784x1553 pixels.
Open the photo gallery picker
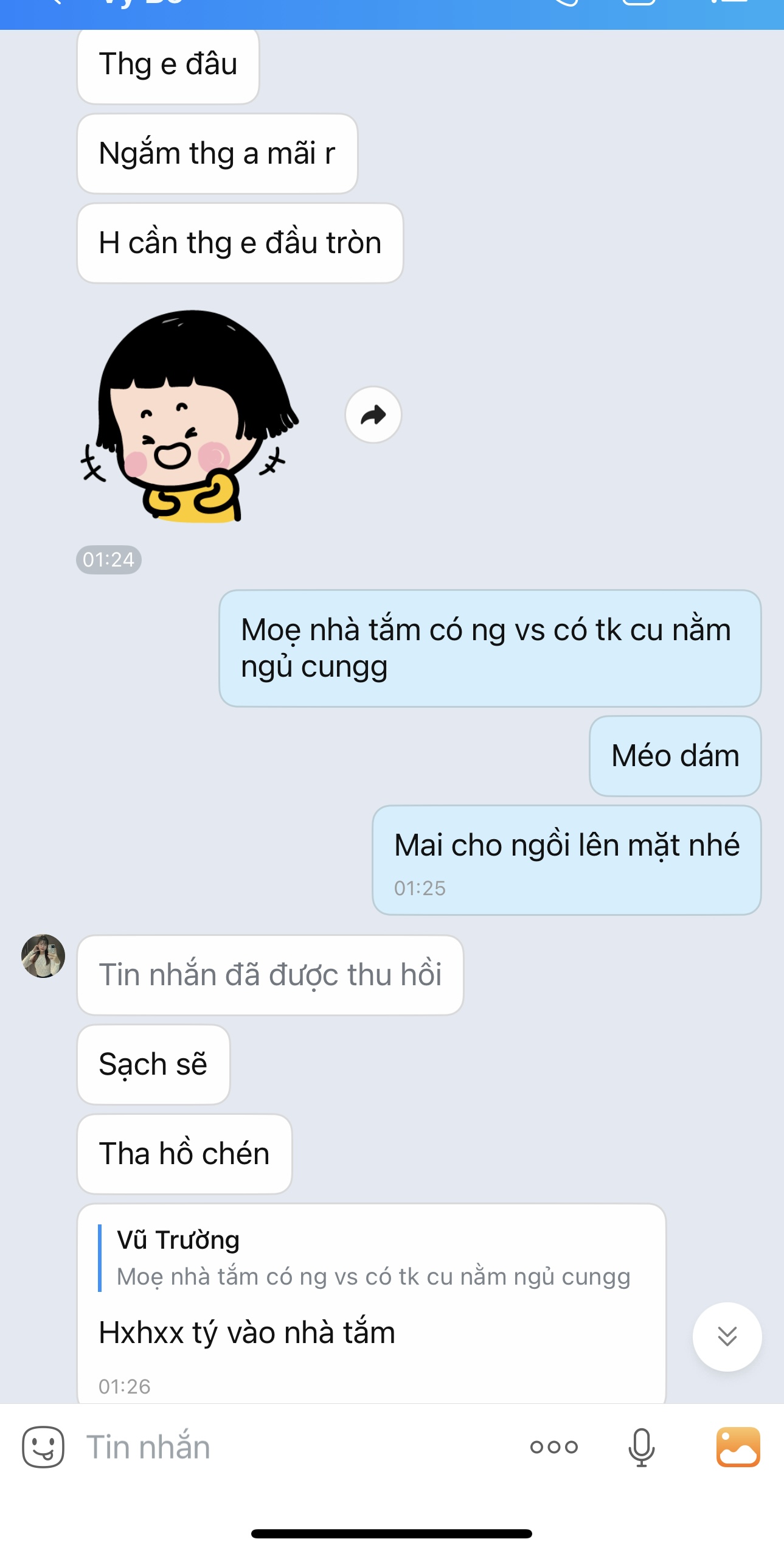pyautogui.click(x=738, y=1447)
